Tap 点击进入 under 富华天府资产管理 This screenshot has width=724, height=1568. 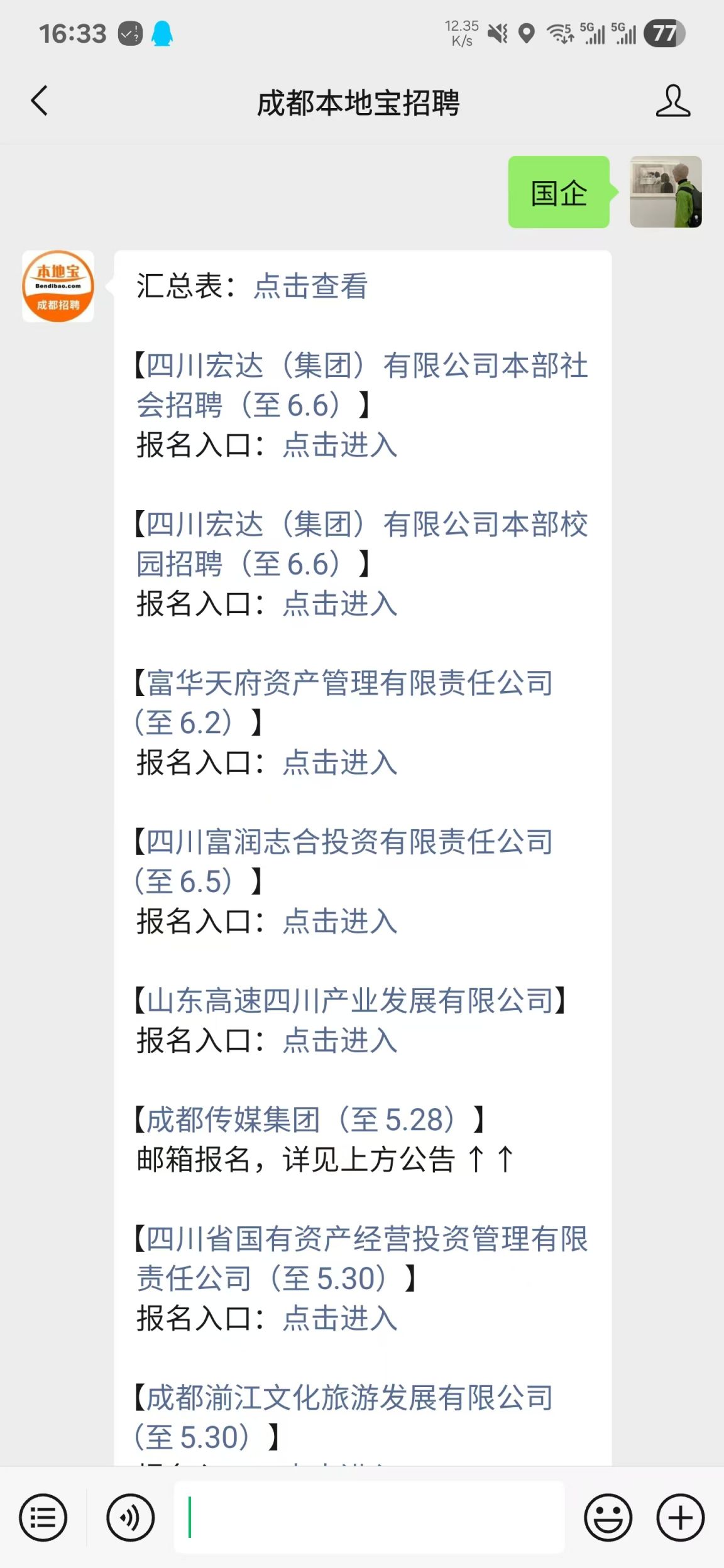pyautogui.click(x=340, y=763)
